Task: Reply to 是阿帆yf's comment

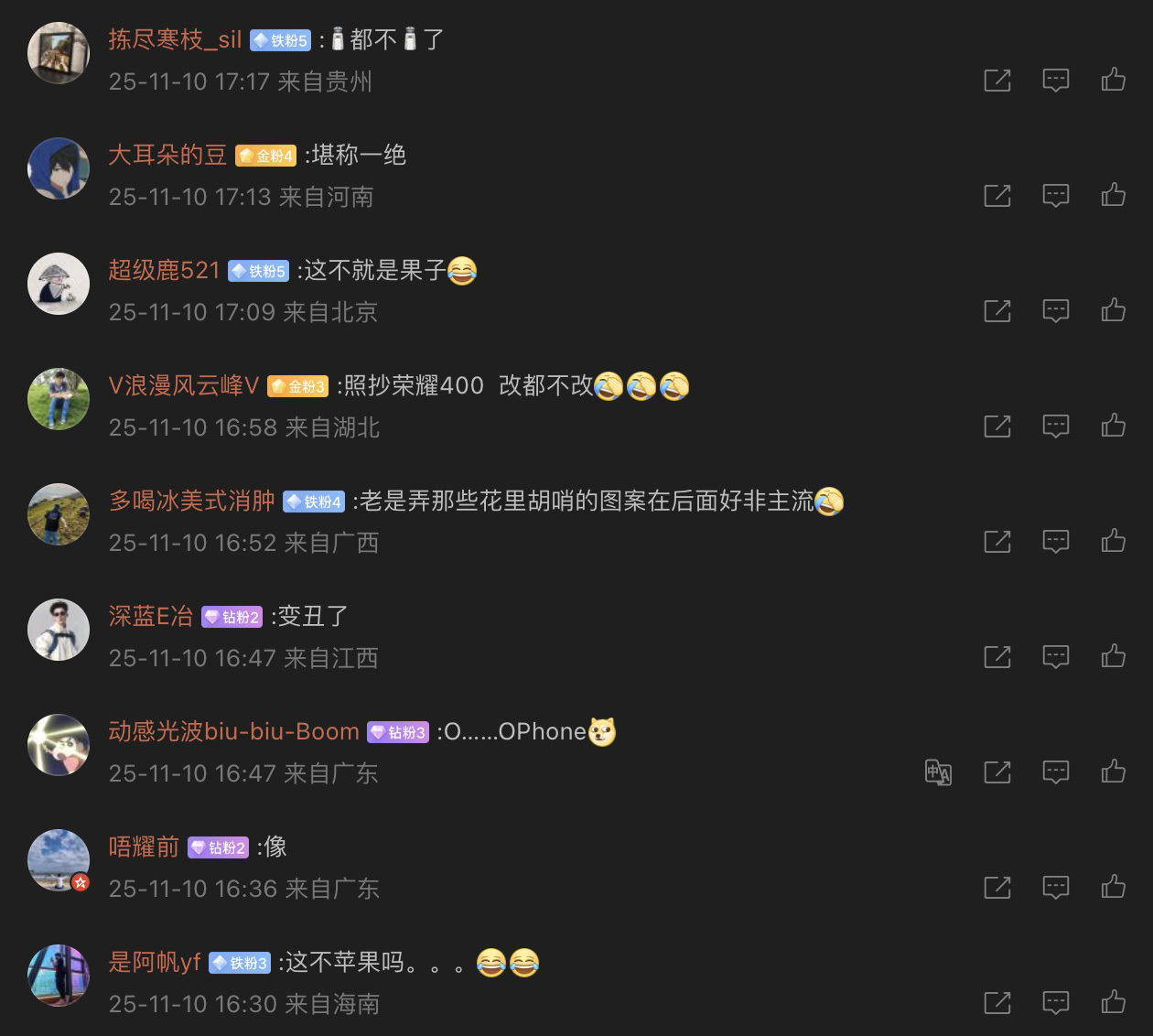Action: (x=1055, y=1003)
